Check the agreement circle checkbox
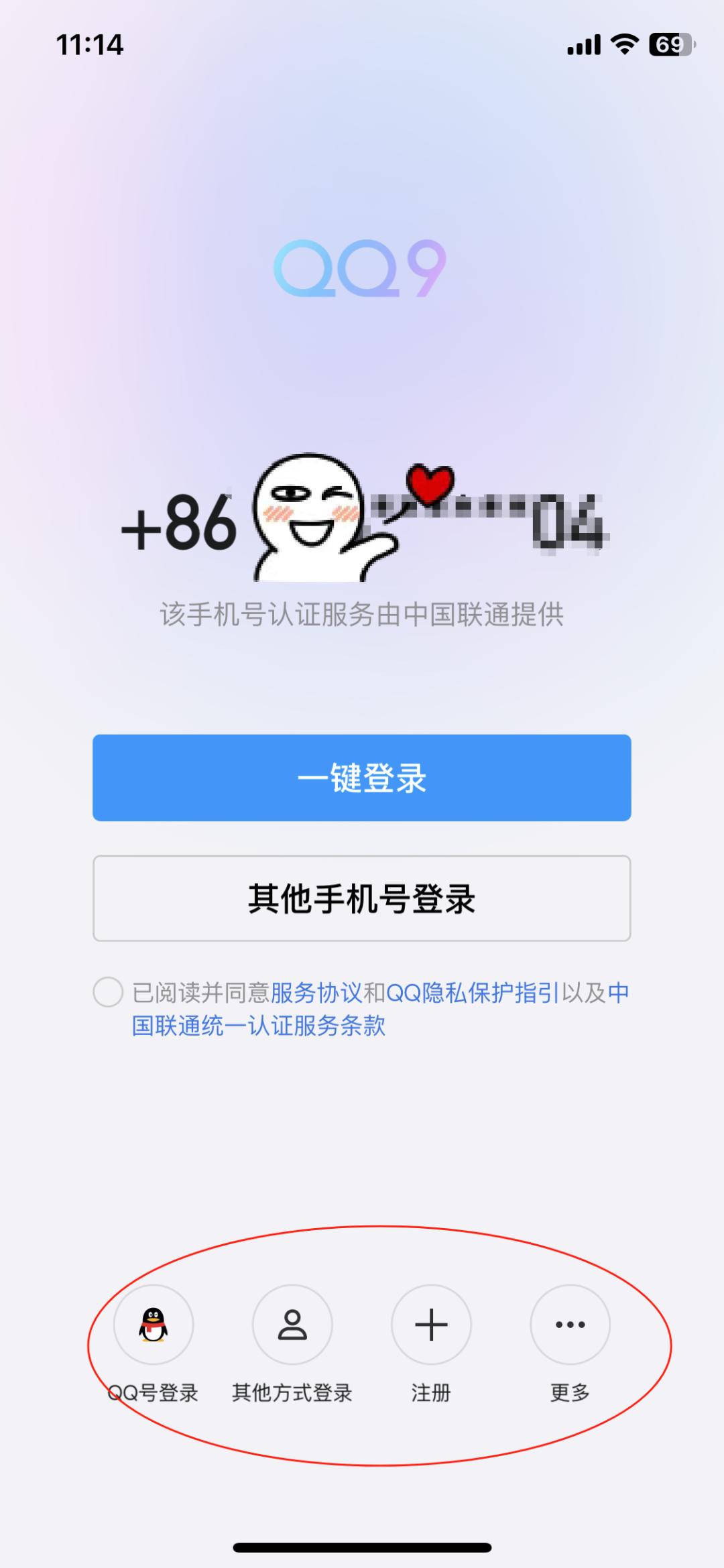This screenshot has height=1568, width=724. click(108, 992)
